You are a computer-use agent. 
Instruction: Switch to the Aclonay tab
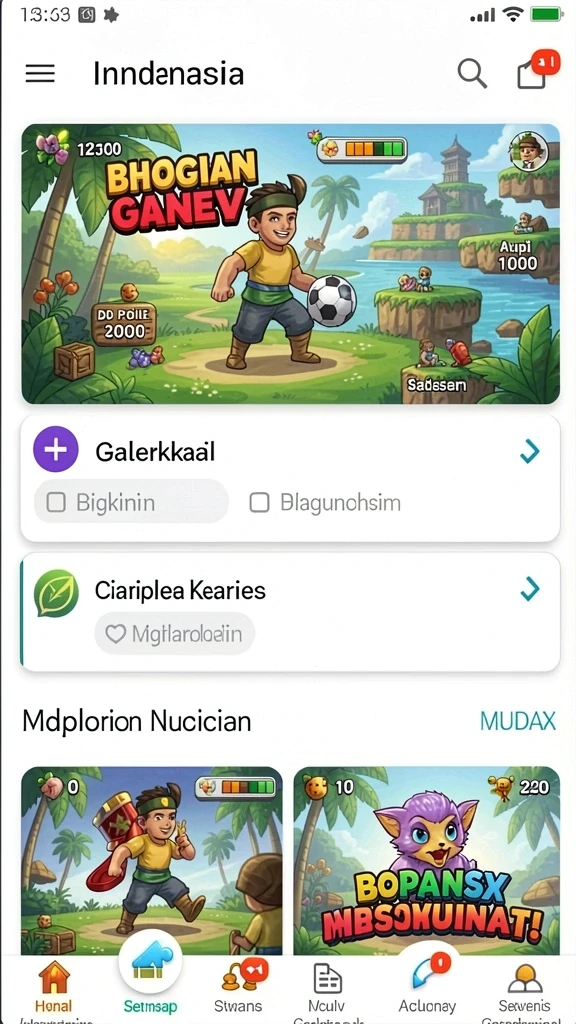click(x=428, y=984)
